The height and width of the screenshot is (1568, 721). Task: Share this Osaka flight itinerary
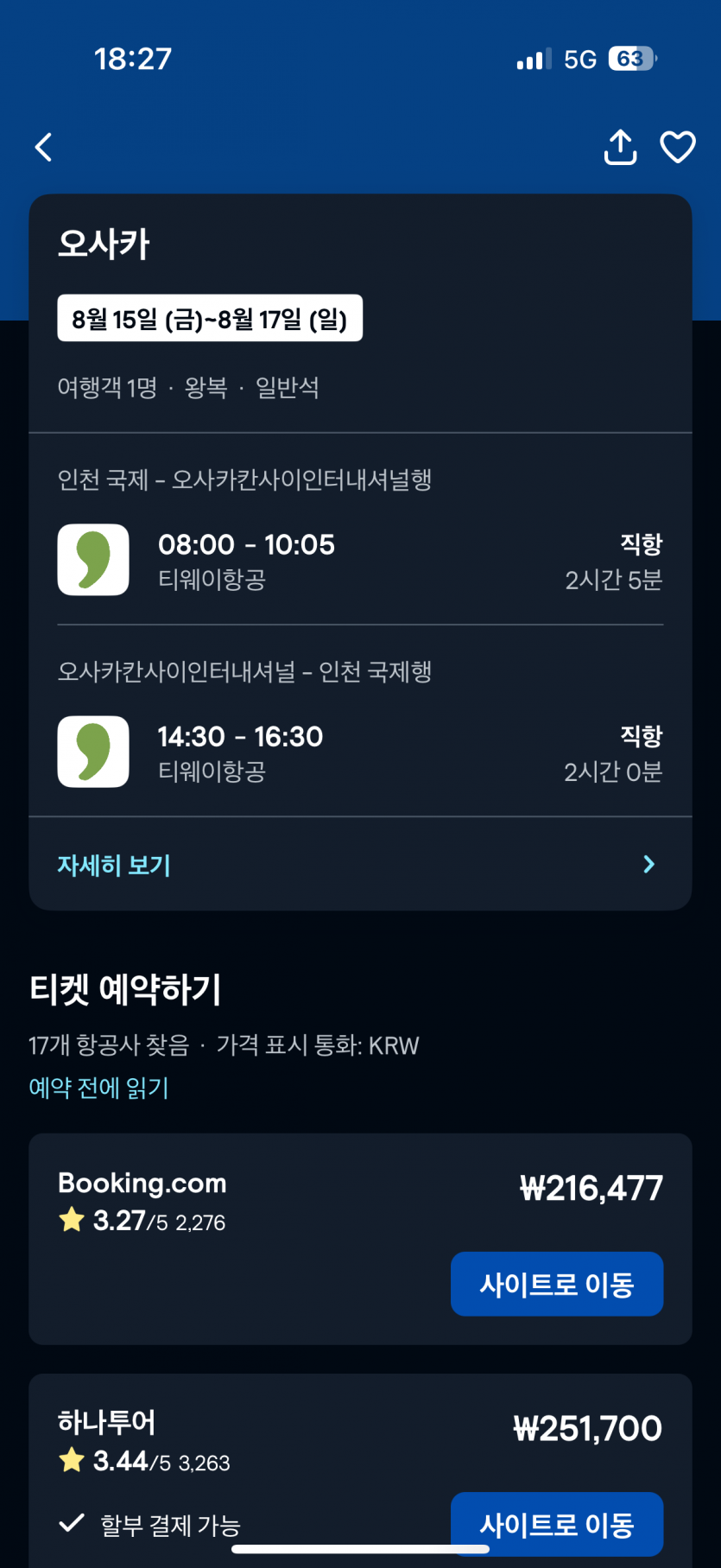(x=620, y=147)
